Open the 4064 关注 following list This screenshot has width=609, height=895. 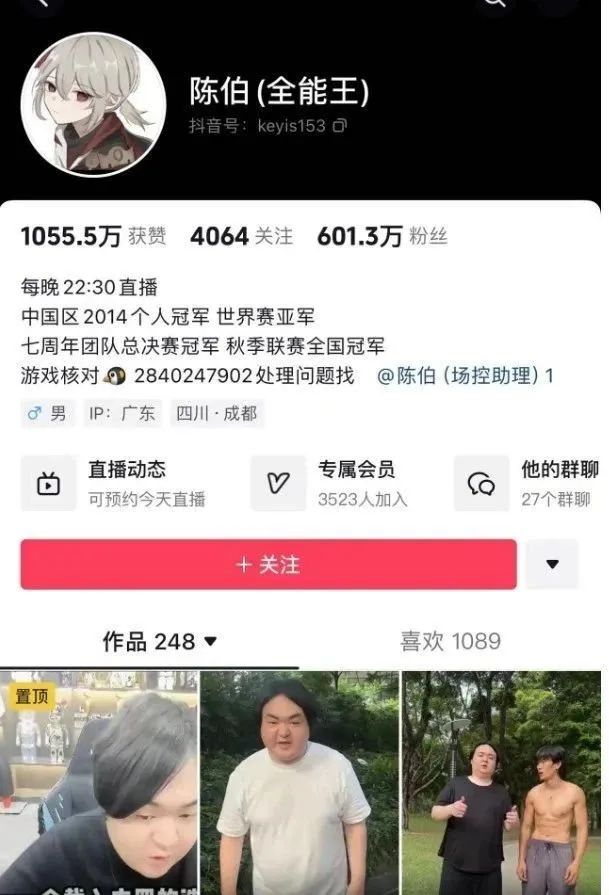(241, 236)
